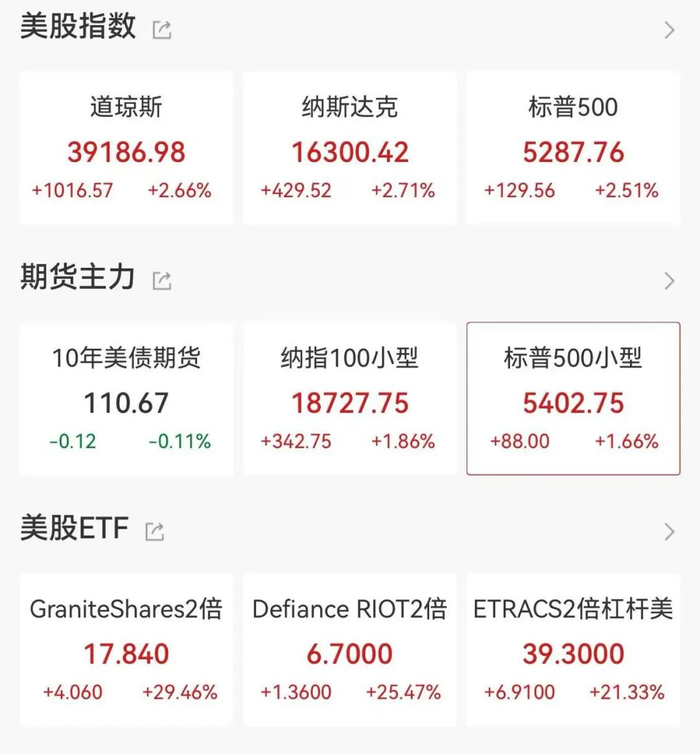The image size is (700, 754).
Task: Open the 道琼斯 index card
Action: [126, 148]
